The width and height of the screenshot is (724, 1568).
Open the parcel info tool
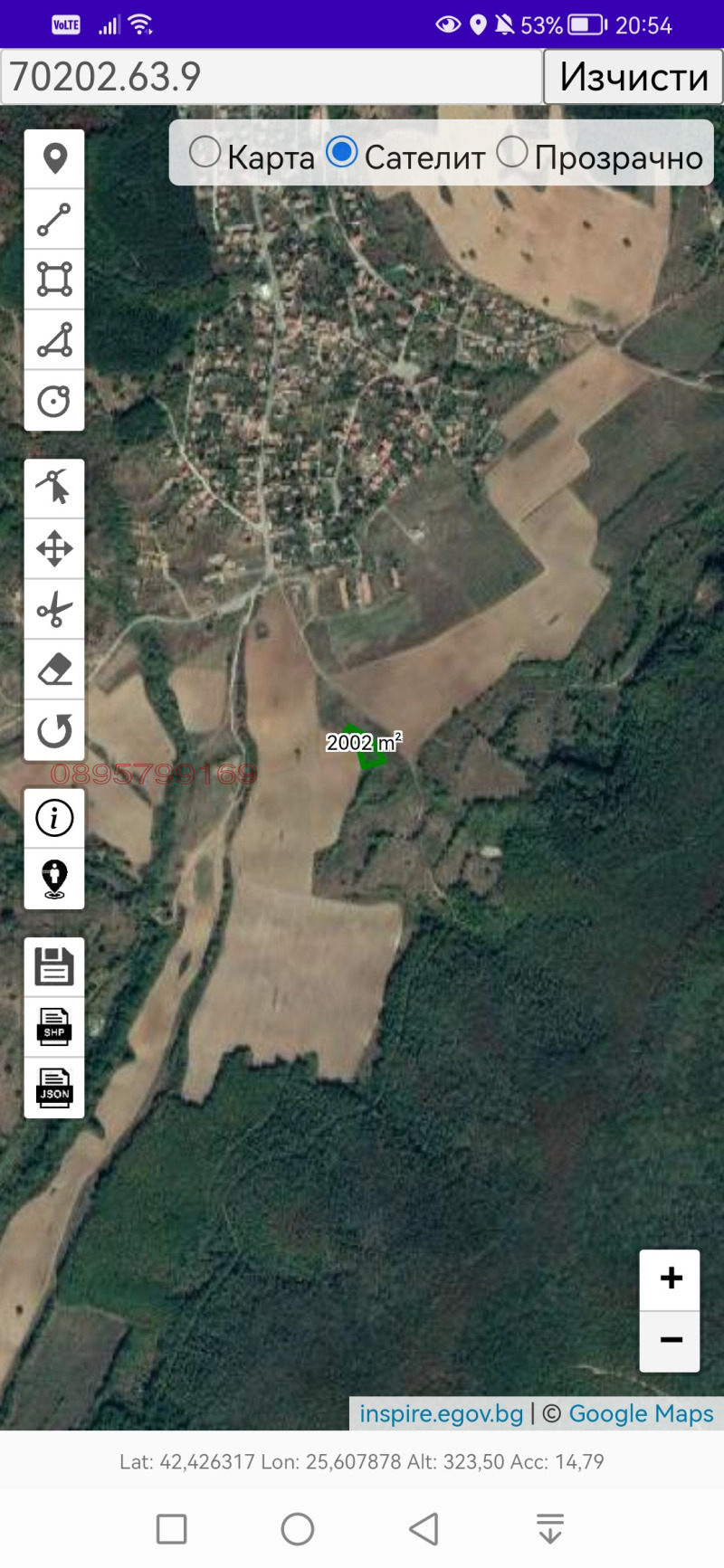[54, 817]
